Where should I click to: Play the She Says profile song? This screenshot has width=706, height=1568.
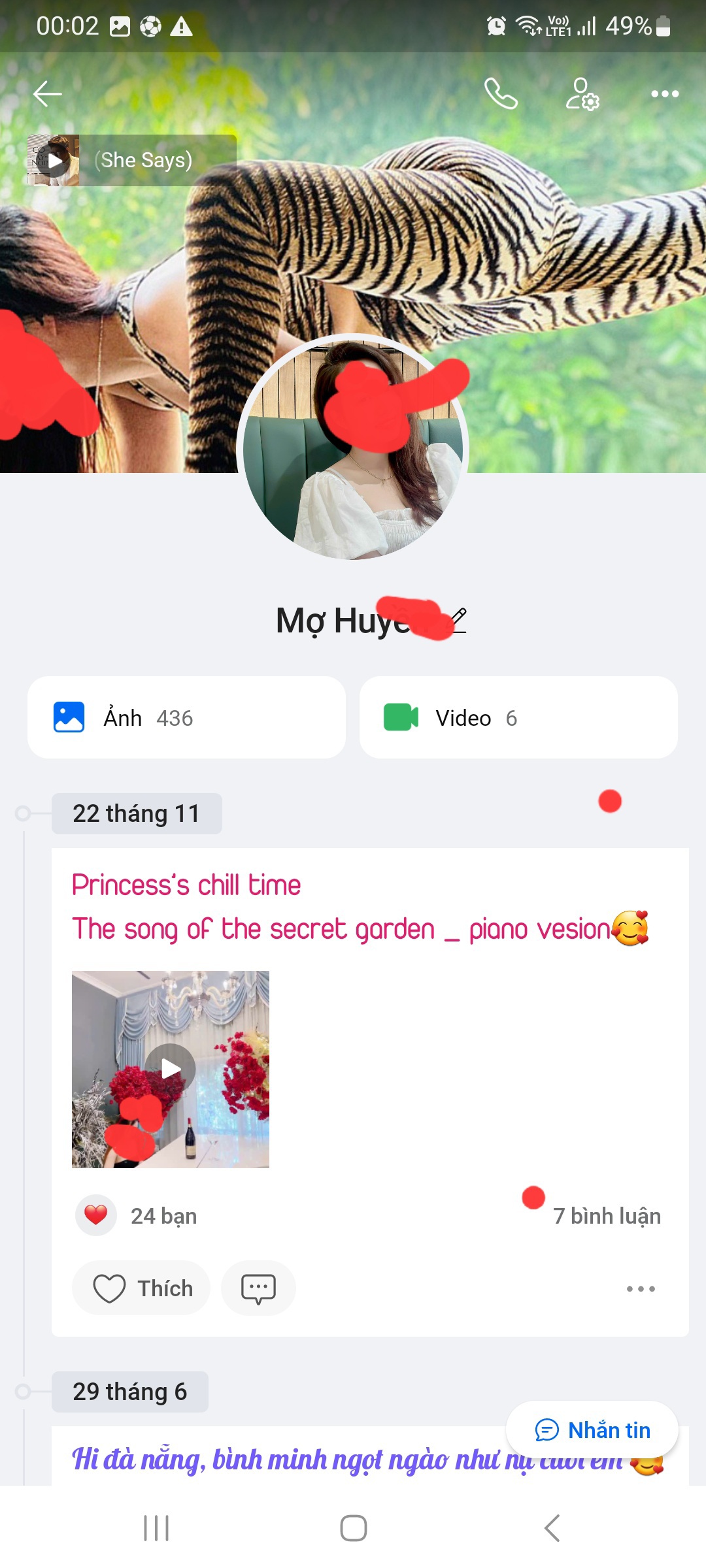click(x=54, y=161)
